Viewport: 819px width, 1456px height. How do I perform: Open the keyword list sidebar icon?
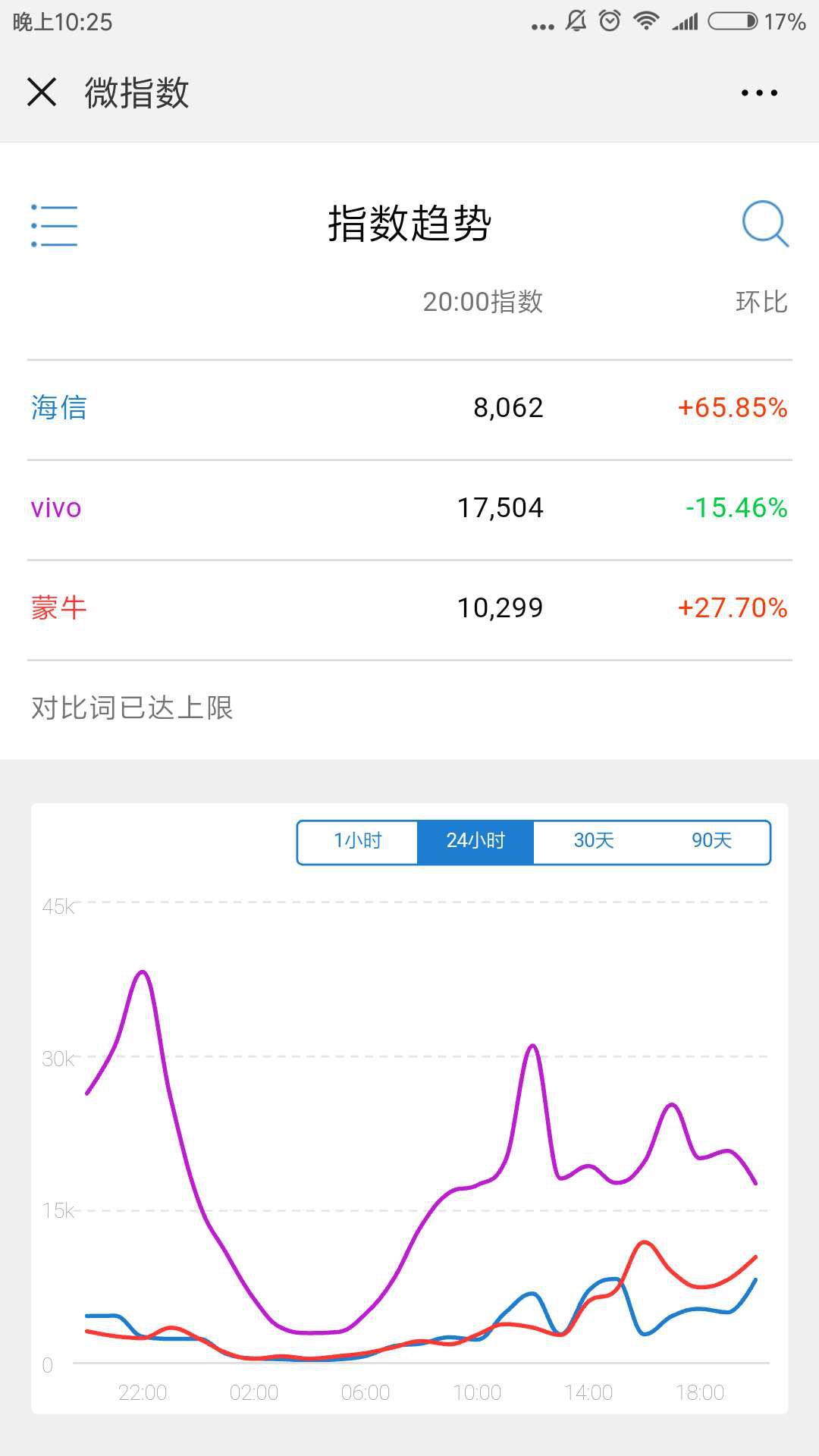coord(53,225)
